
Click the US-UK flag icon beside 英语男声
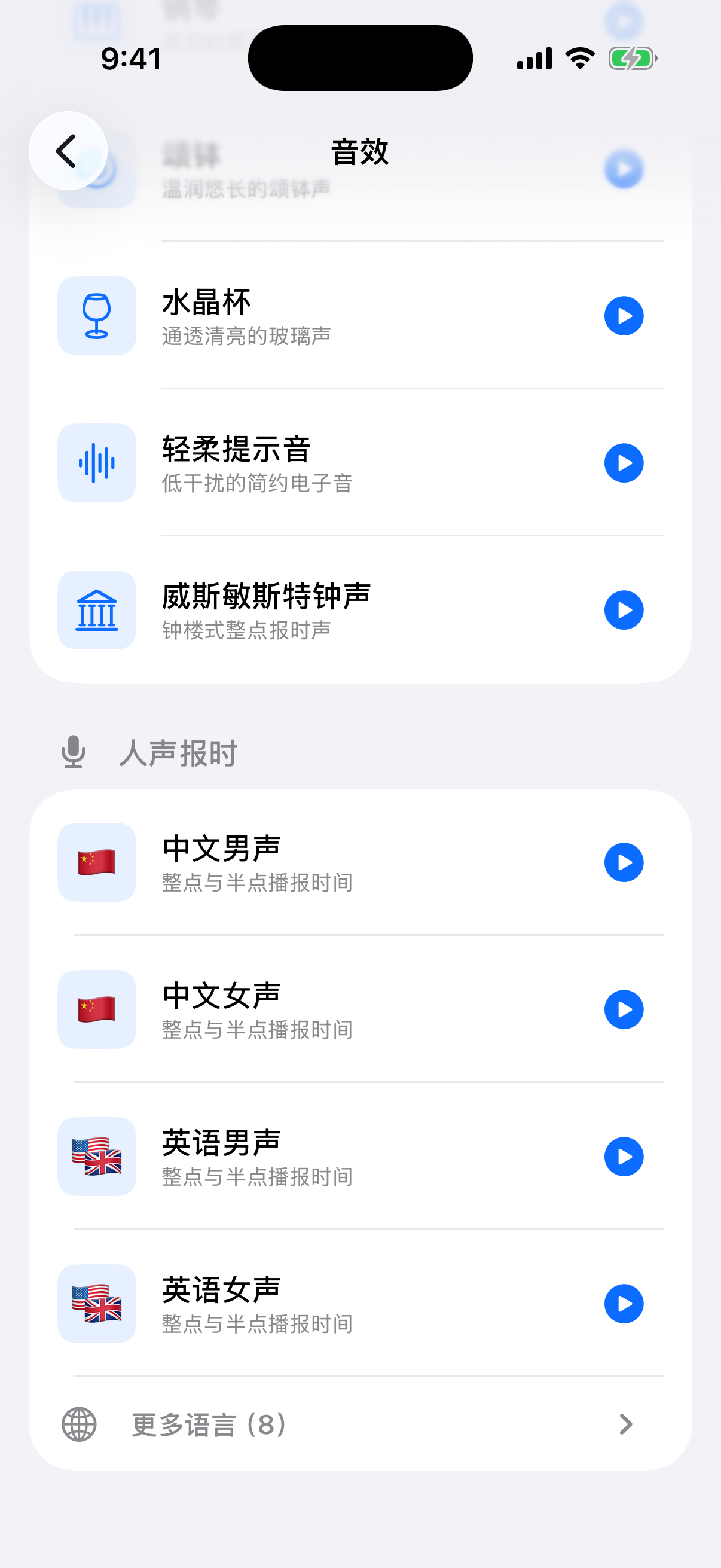click(x=96, y=1157)
